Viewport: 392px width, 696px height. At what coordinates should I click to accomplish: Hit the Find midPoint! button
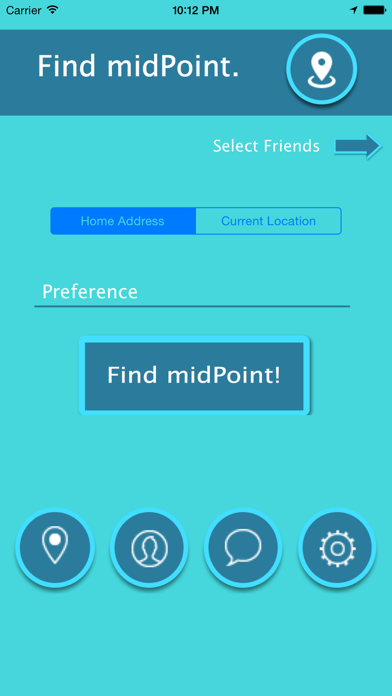point(194,376)
